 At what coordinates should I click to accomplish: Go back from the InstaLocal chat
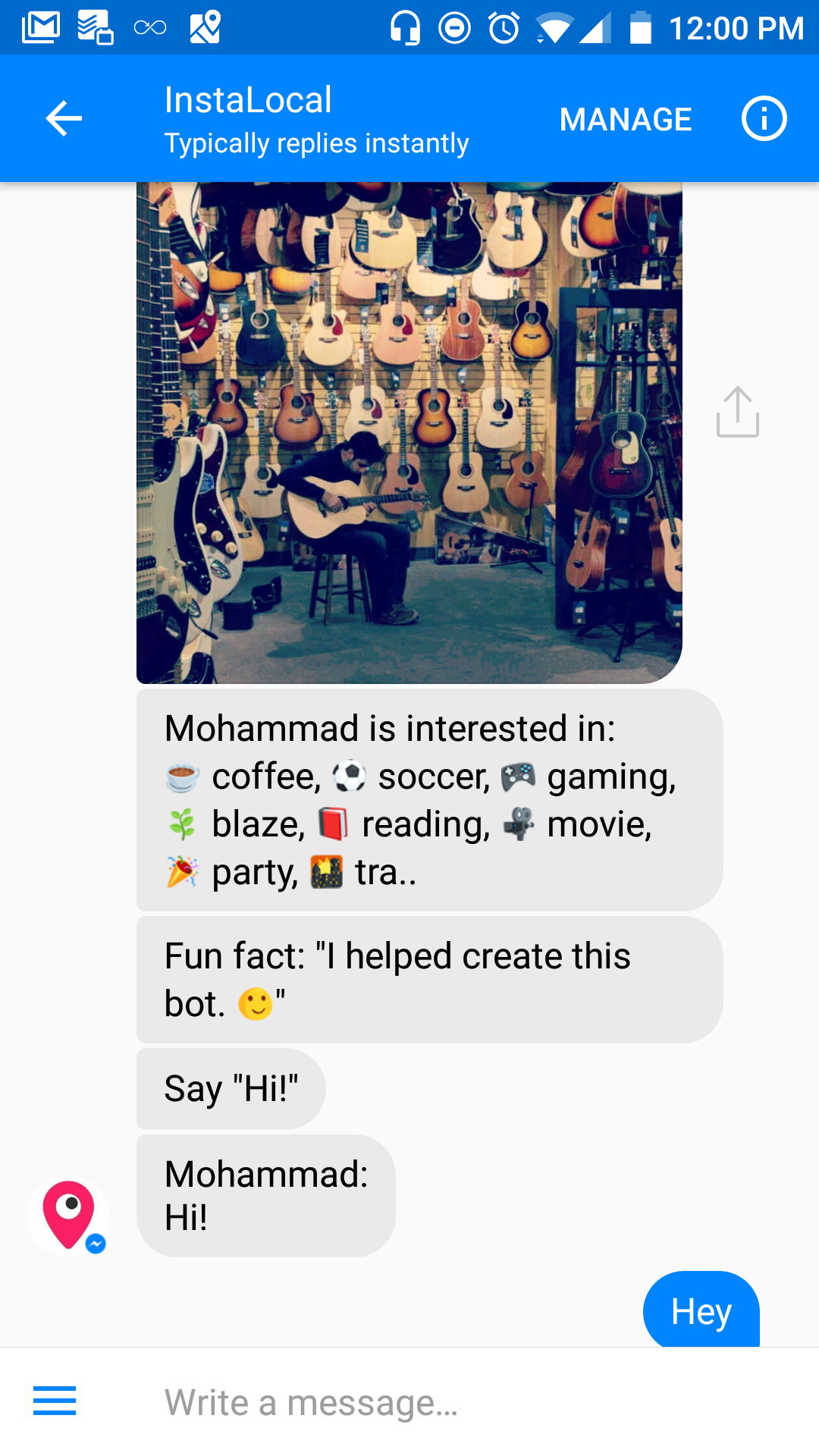pyautogui.click(x=64, y=119)
